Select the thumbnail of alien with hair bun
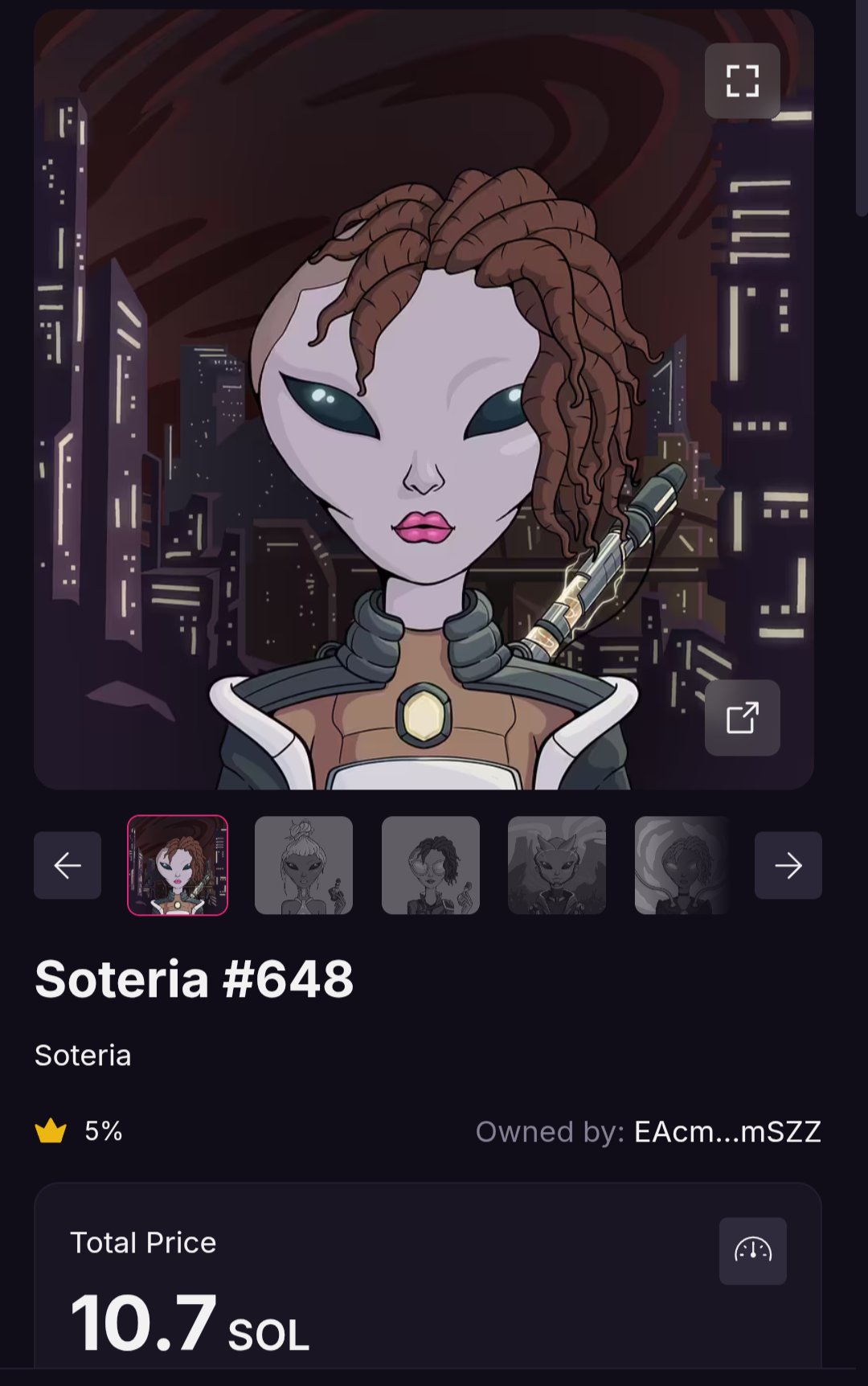868x1386 pixels. click(304, 865)
